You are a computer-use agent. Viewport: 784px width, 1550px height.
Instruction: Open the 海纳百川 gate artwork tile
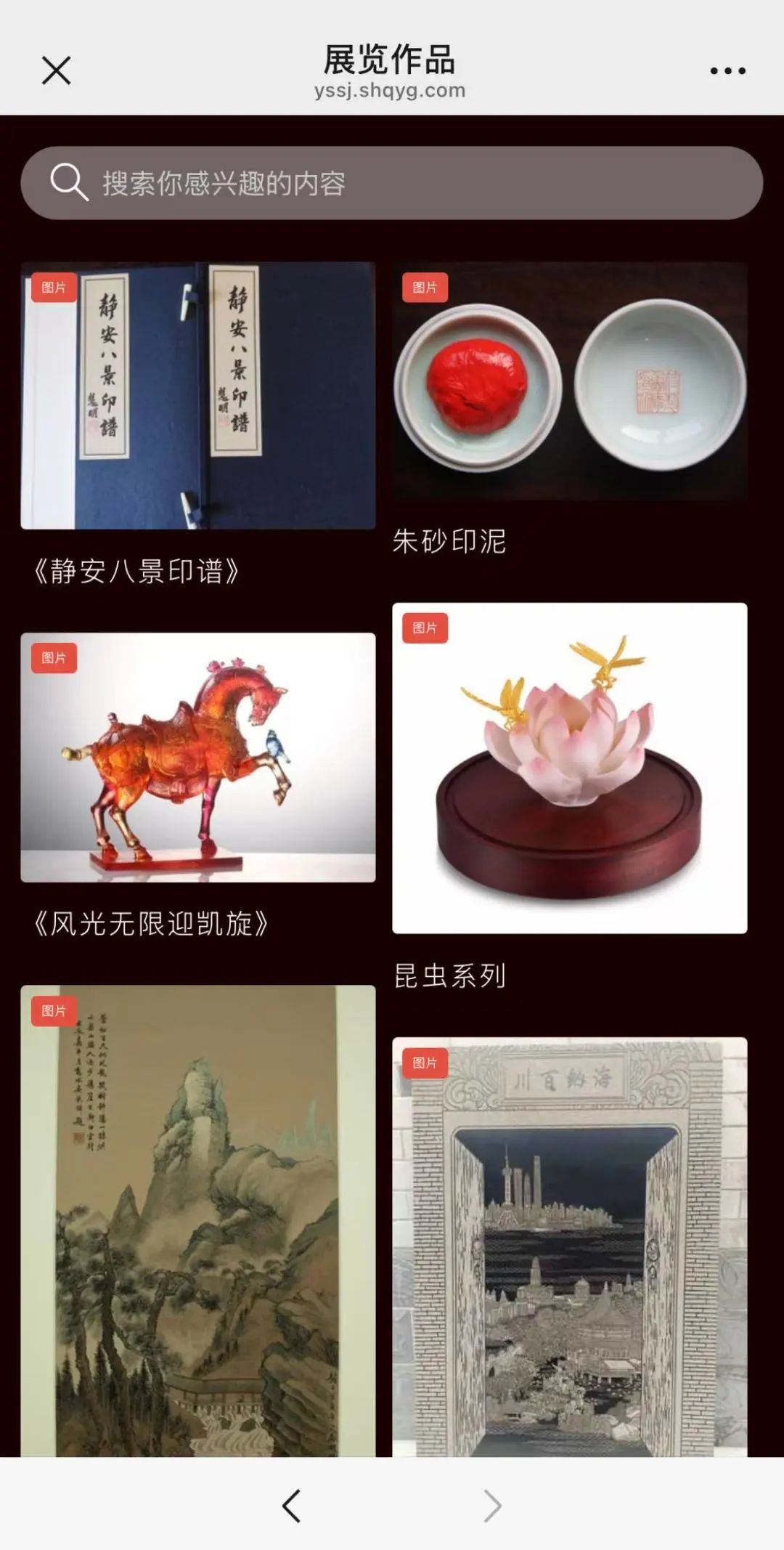coord(569,1246)
